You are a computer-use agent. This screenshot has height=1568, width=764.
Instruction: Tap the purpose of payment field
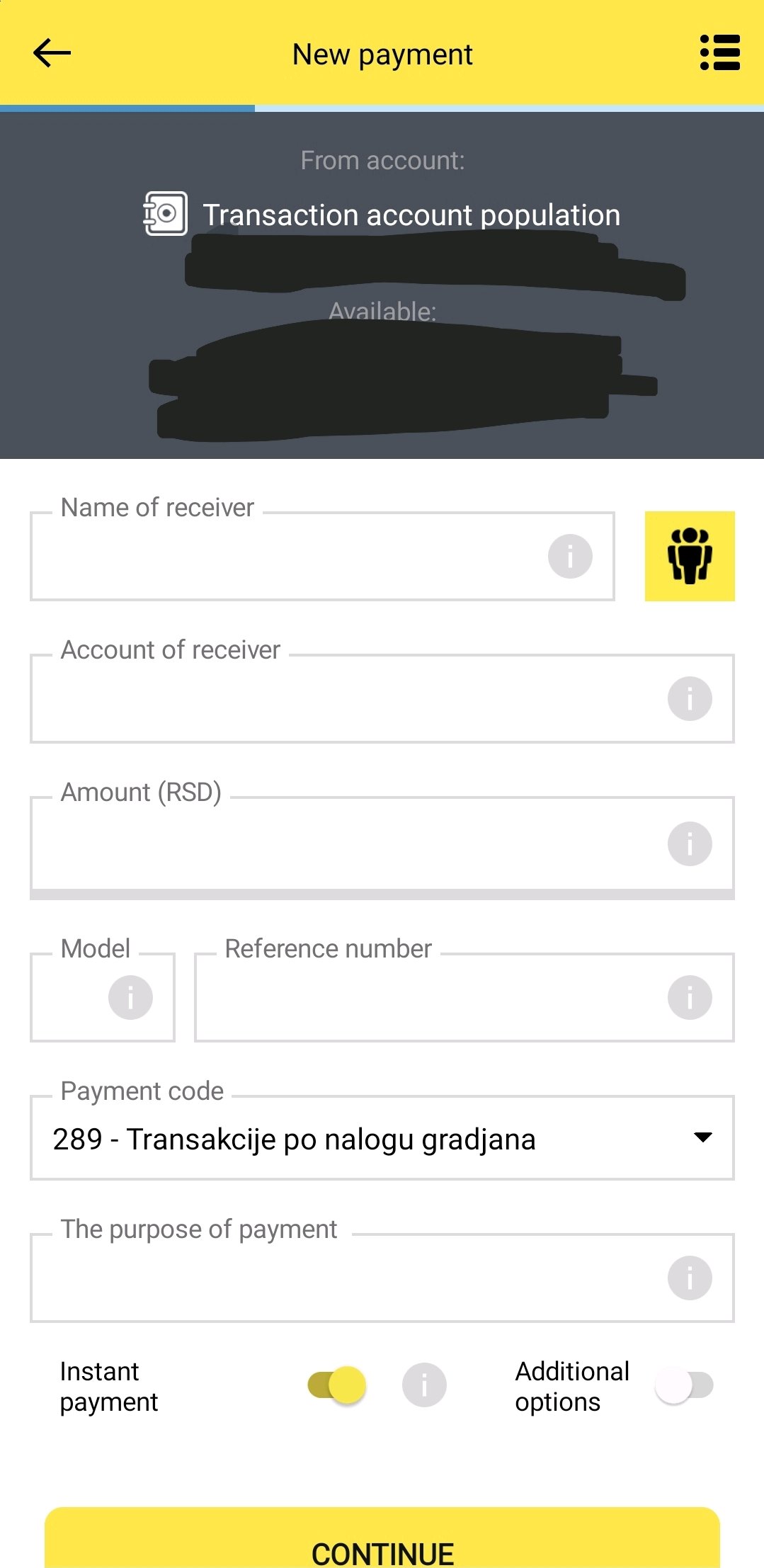point(340,1279)
